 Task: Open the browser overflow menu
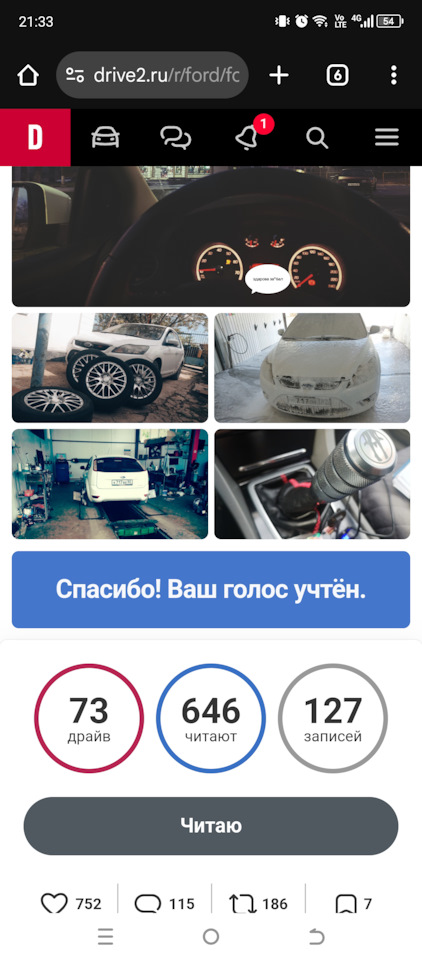tap(394, 75)
